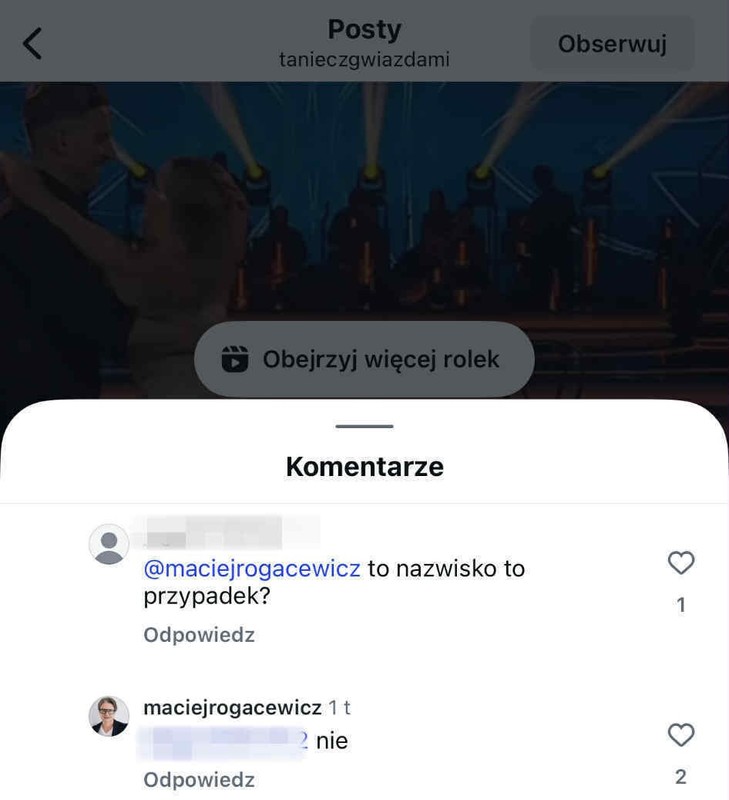This screenshot has height=800, width=729.
Task: Tap the Obserwuj follow button
Action: 611,44
